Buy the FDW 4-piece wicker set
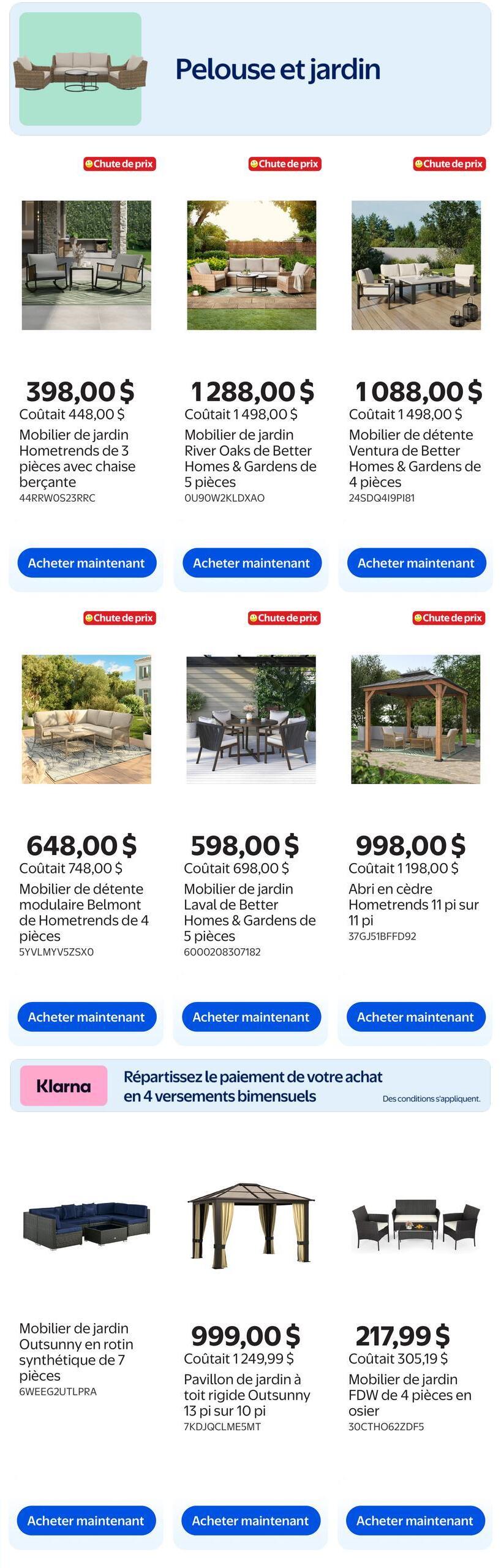Screen dimensions: 501x1568 coord(415,1520)
